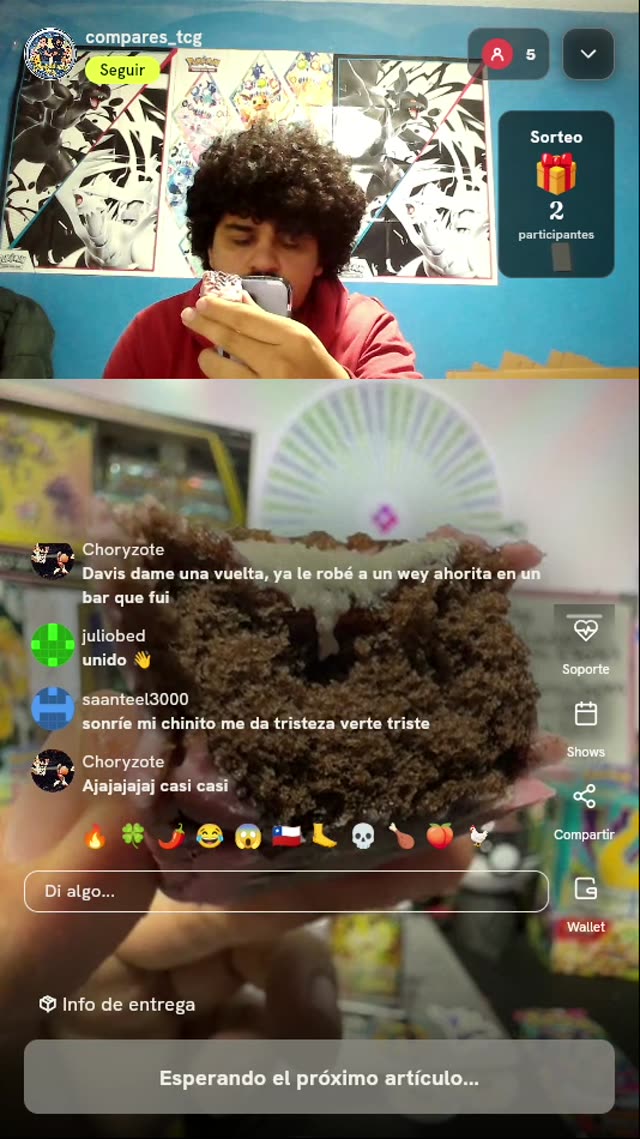Open juliobed's profile from chat
The image size is (640, 1139).
[53, 645]
